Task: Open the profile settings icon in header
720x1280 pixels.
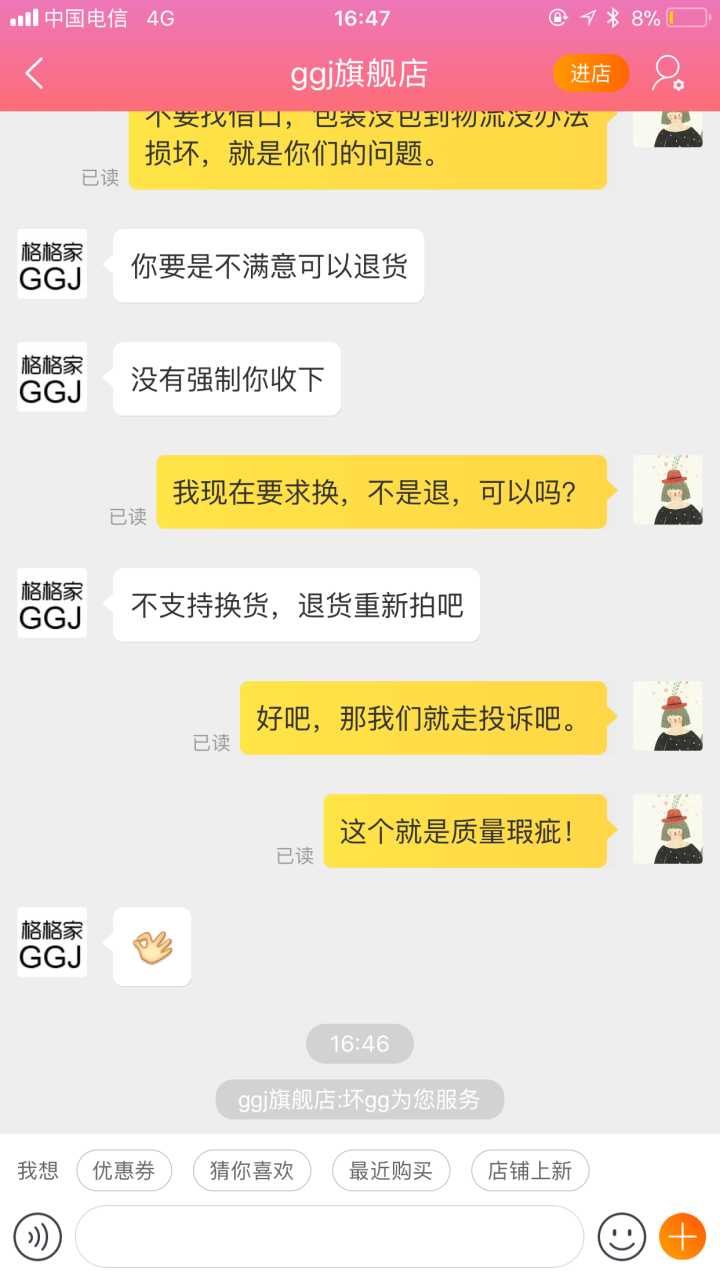Action: tap(667, 73)
